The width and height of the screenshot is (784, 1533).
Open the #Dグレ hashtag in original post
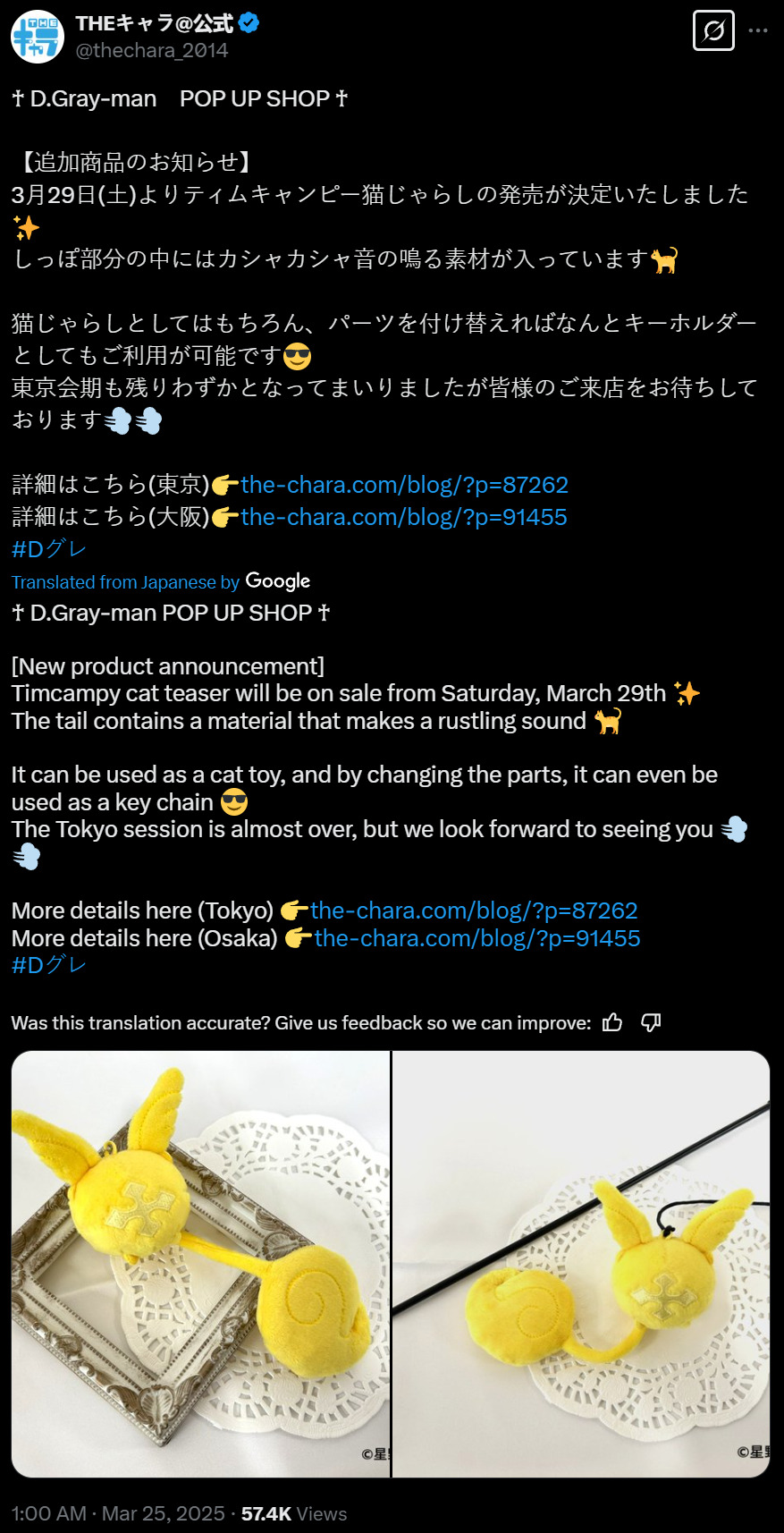coord(48,548)
